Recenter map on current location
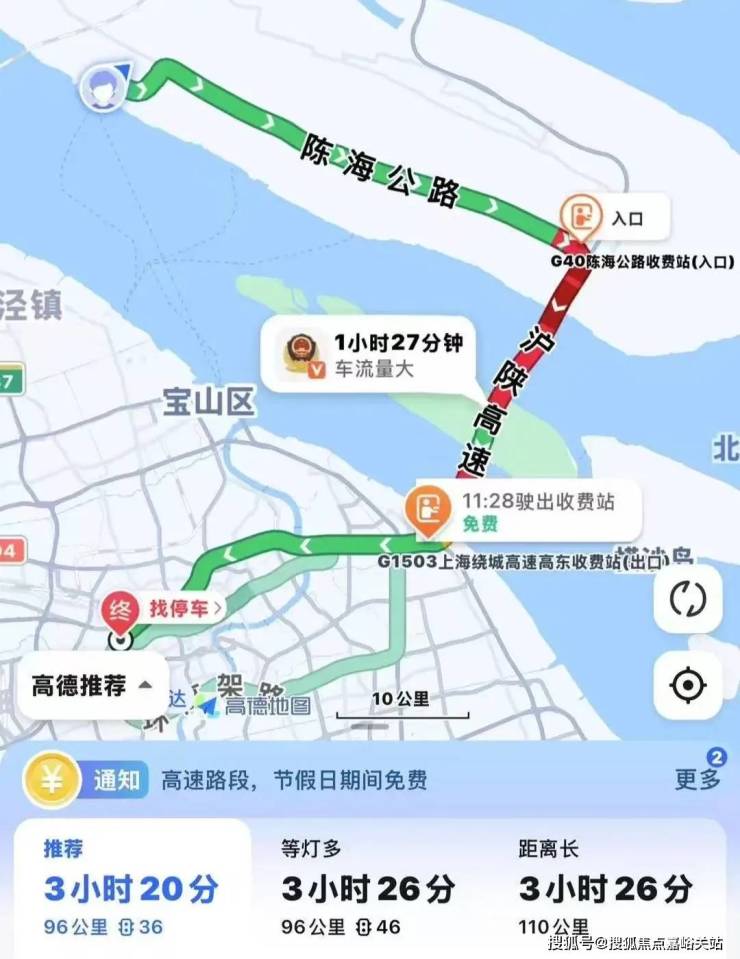Image resolution: width=740 pixels, height=959 pixels. click(687, 686)
